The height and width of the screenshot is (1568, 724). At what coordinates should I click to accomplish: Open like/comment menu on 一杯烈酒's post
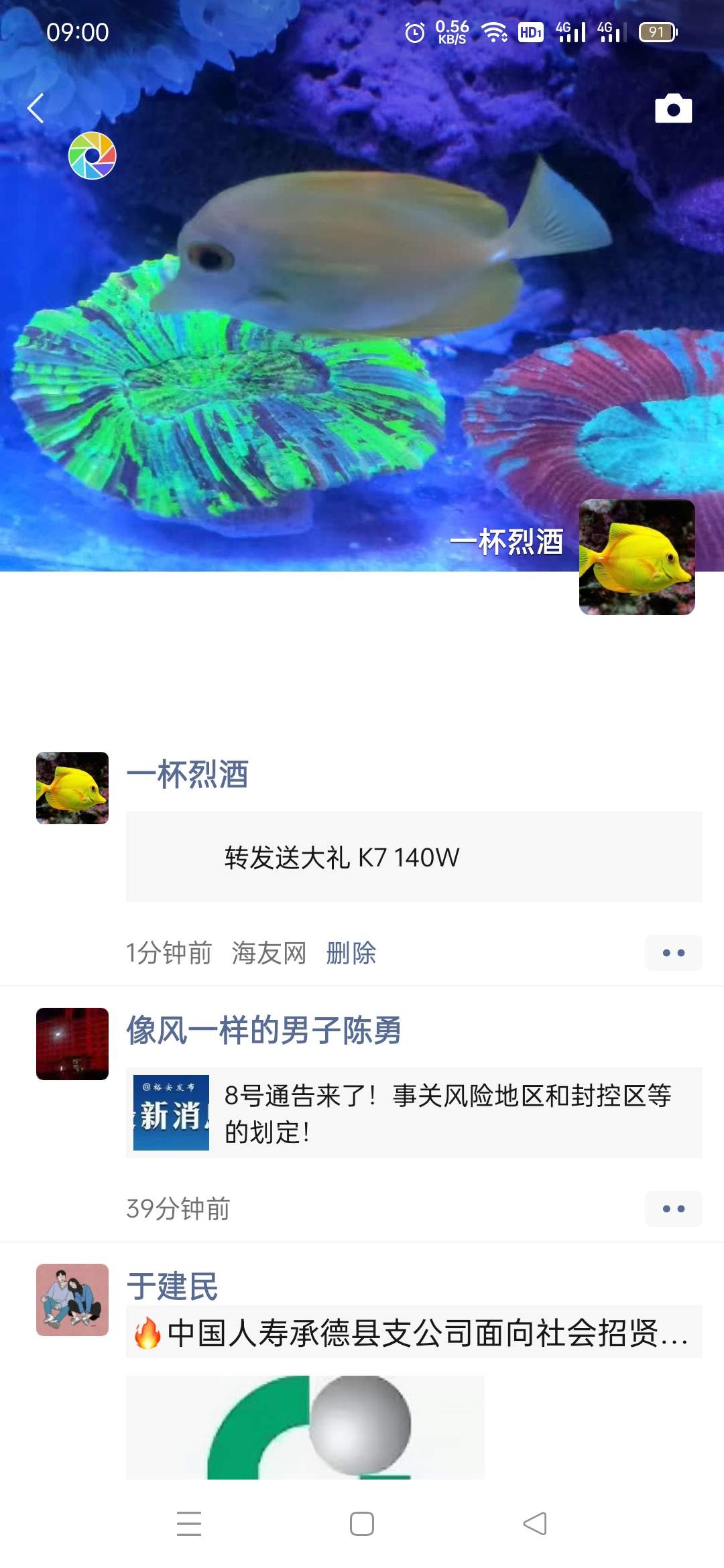click(x=673, y=953)
